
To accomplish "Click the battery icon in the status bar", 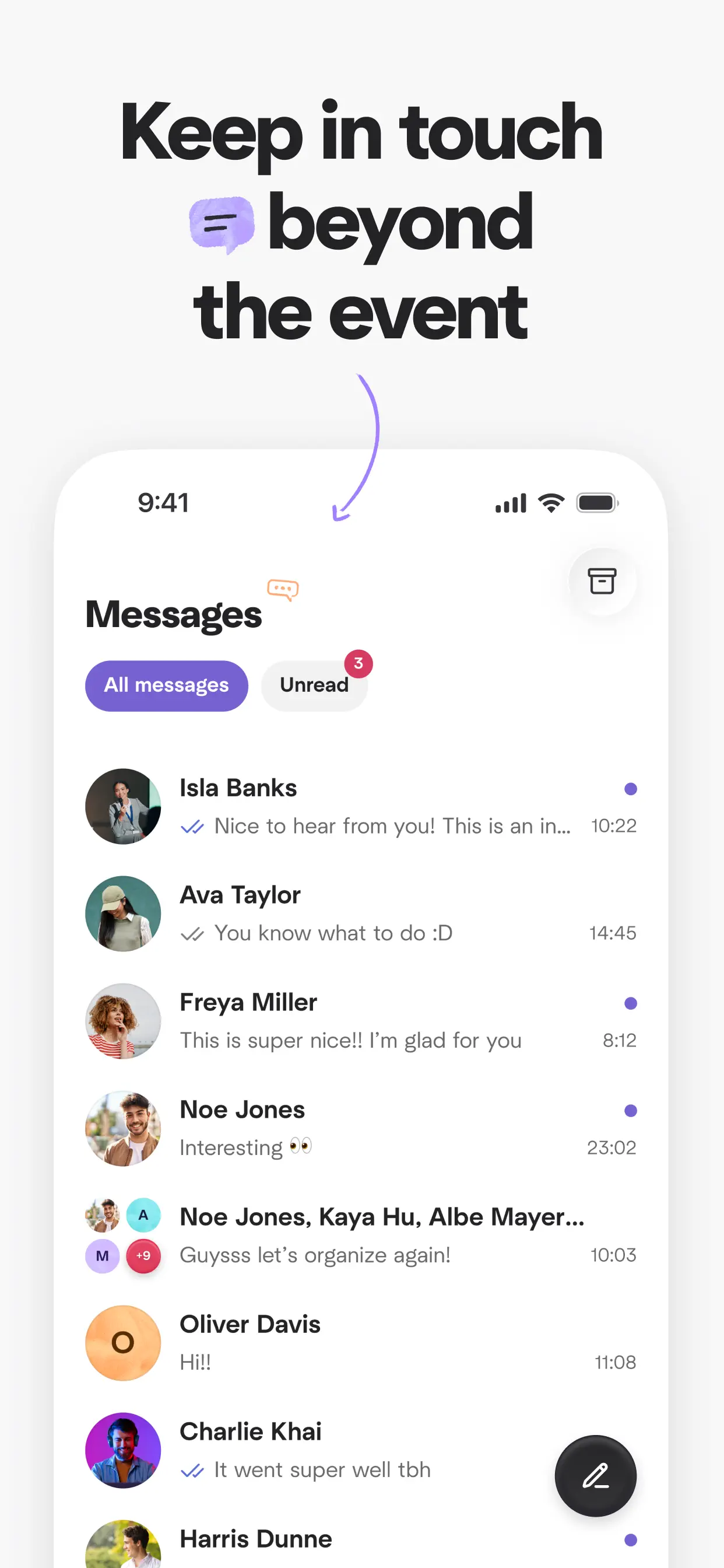I will coord(598,503).
